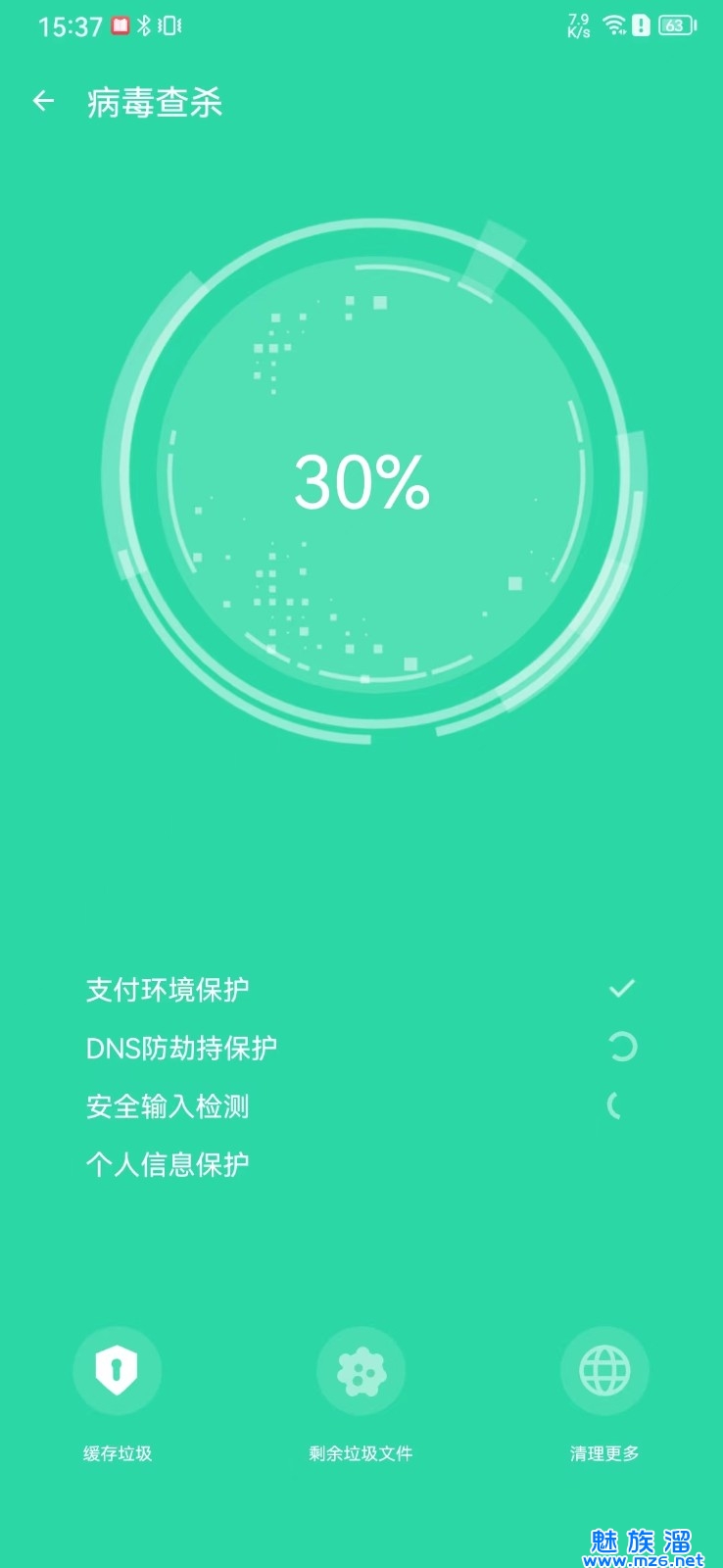Tap 清理更多 globe icon

pyautogui.click(x=603, y=1370)
